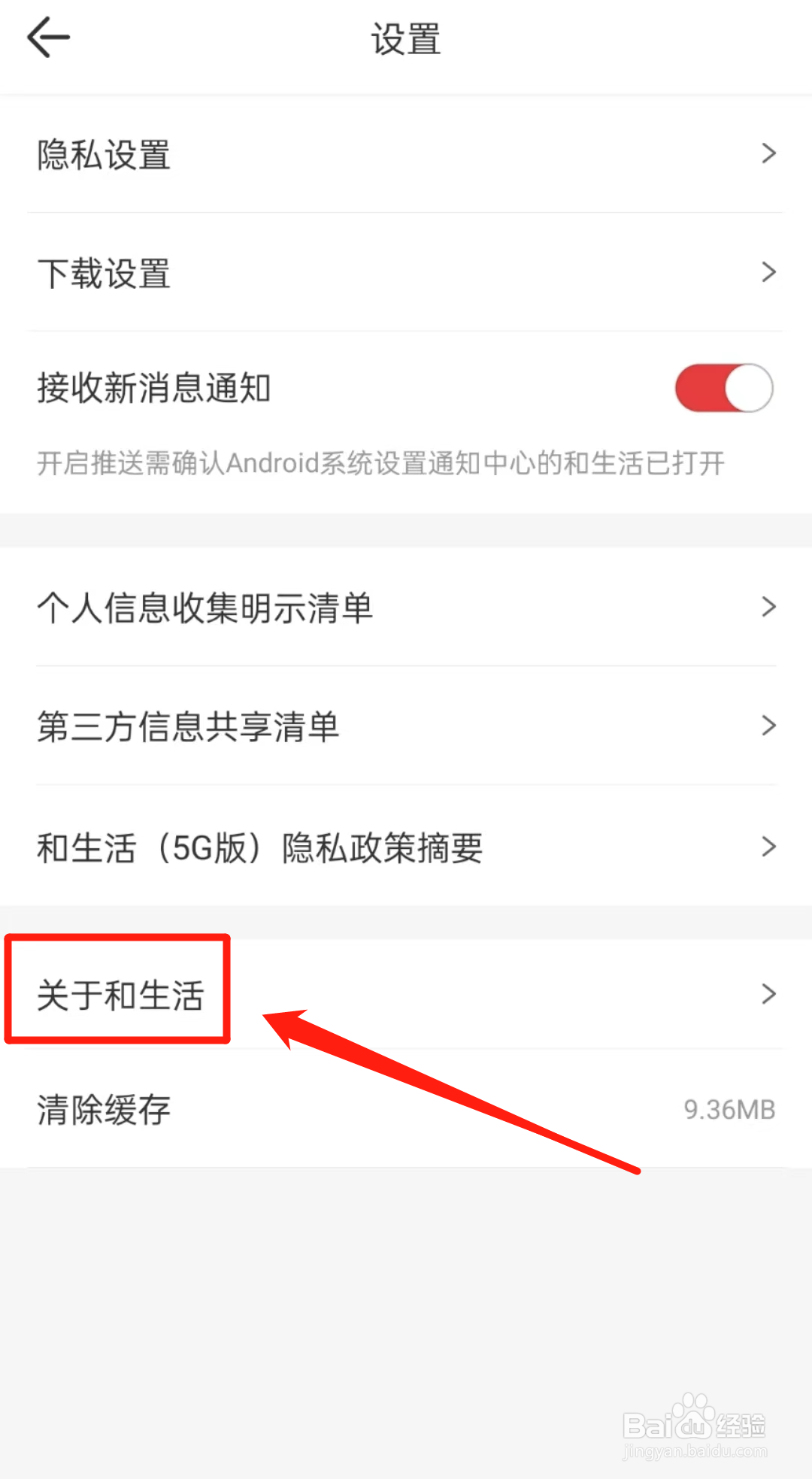Select 清除缓存 to clear cache
This screenshot has width=812, height=1479.
click(104, 1109)
